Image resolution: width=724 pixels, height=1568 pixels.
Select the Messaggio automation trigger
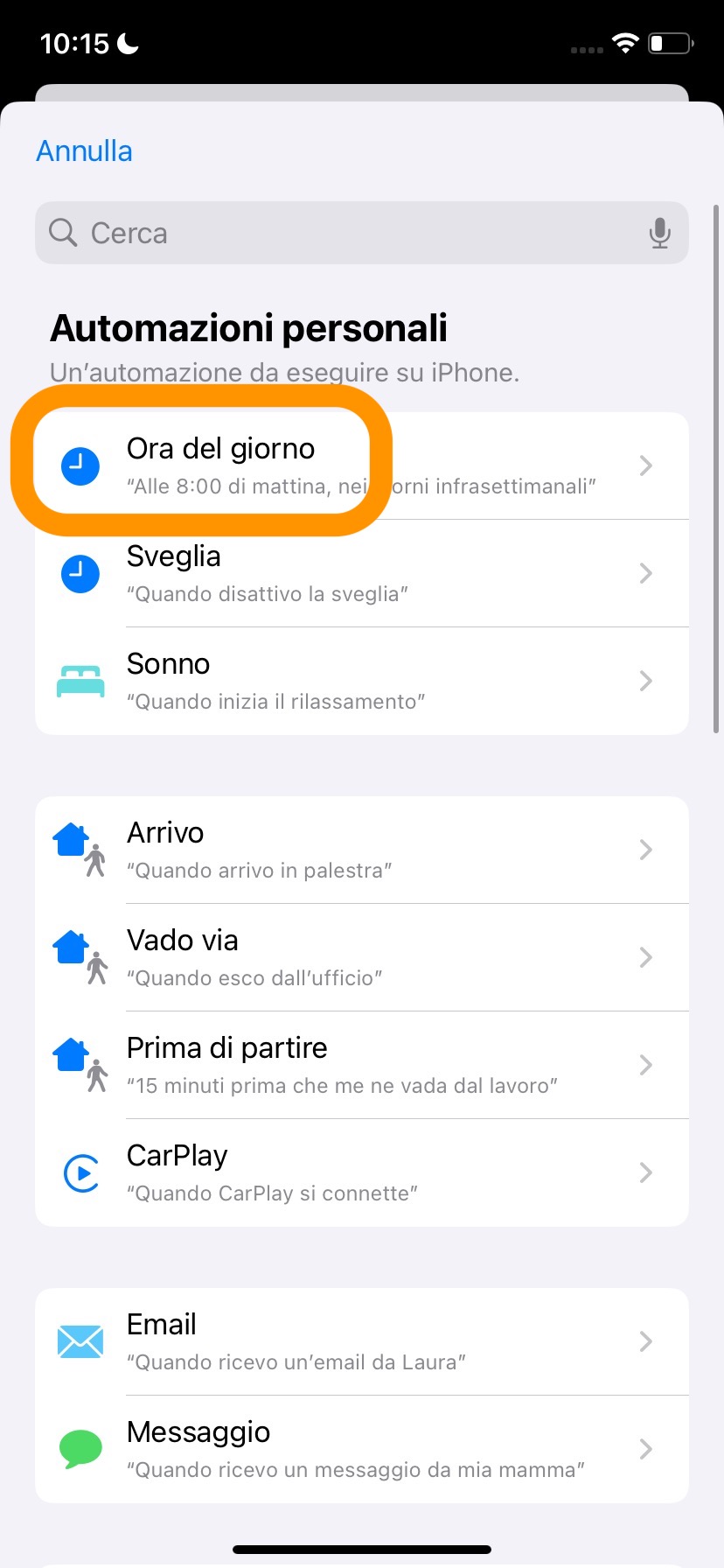click(x=362, y=1449)
